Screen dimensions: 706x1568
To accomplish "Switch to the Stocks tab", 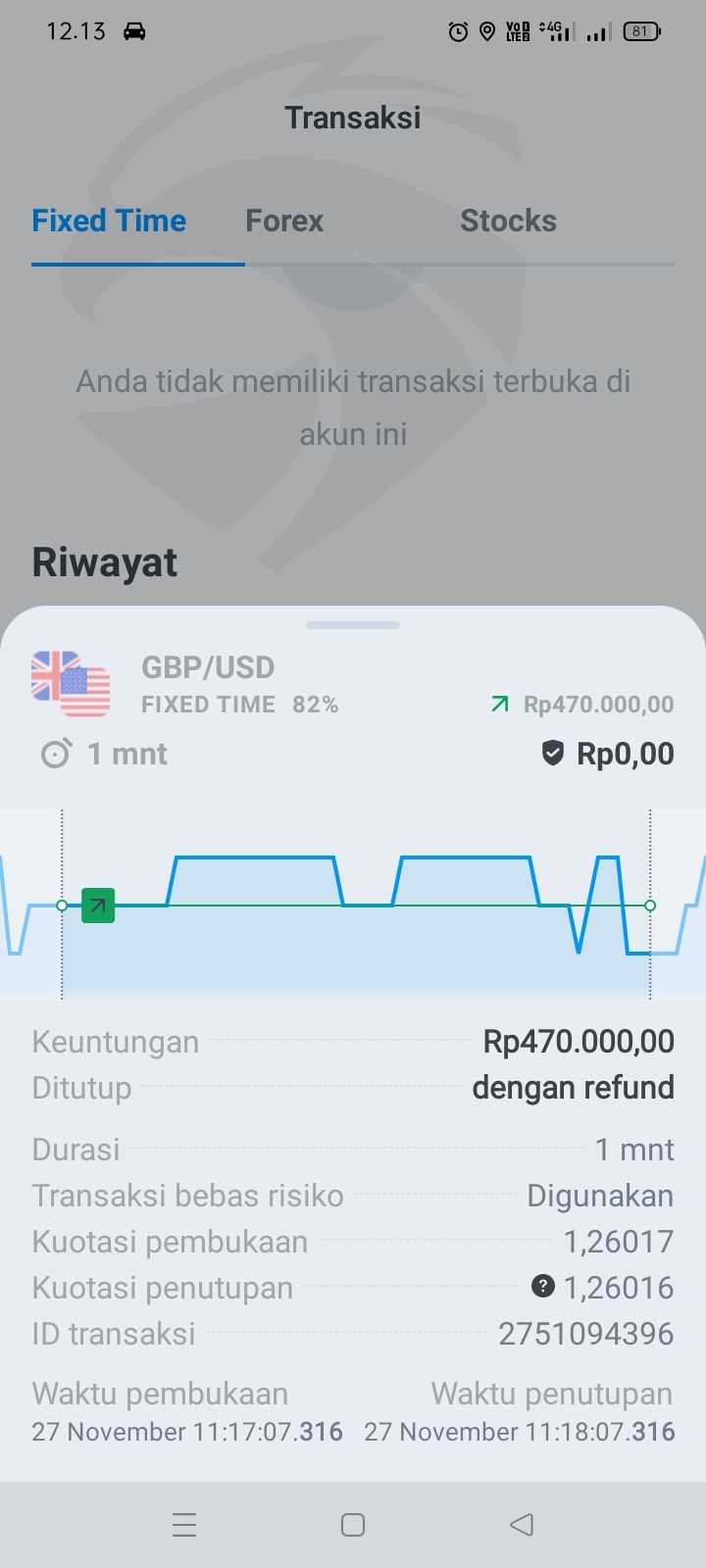I will point(508,220).
